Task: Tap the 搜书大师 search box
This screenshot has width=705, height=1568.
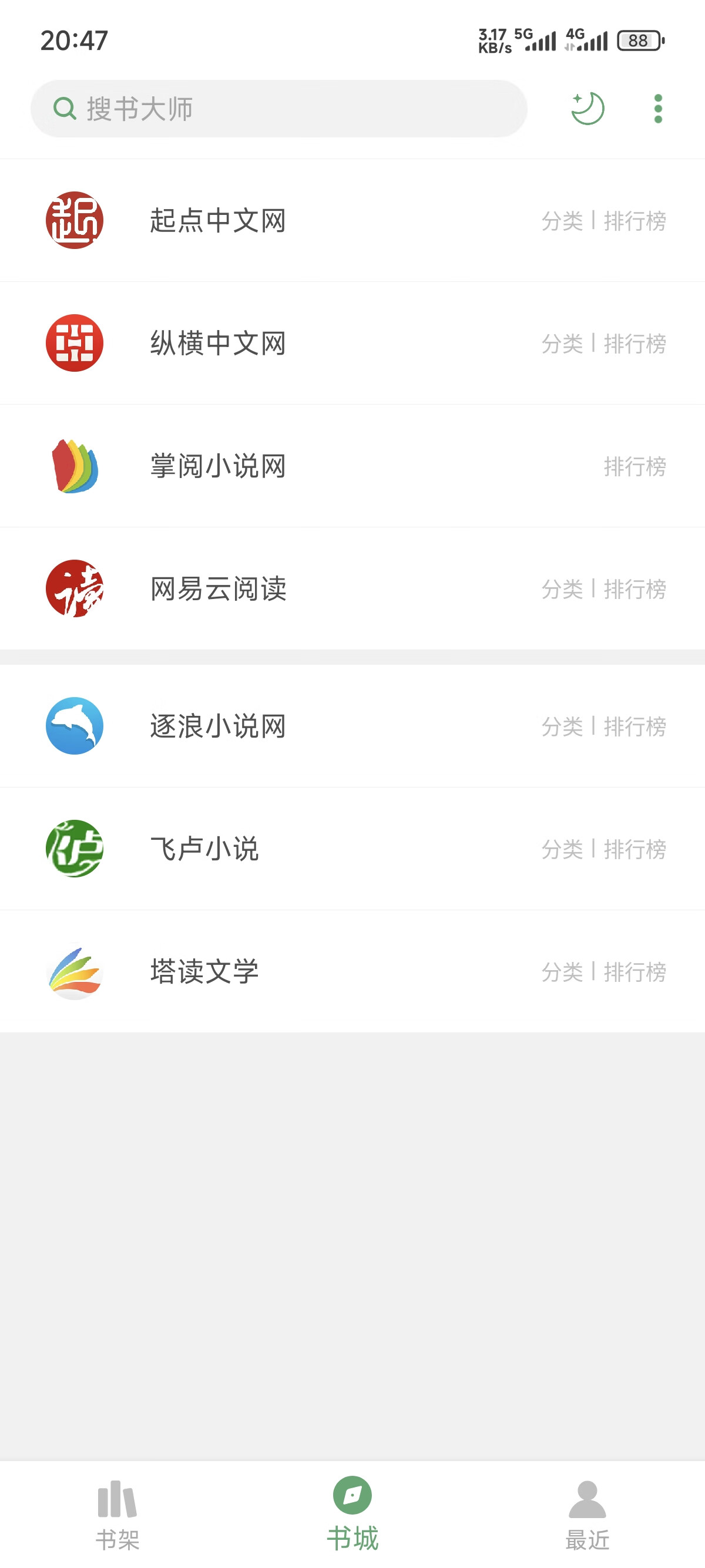Action: (279, 108)
